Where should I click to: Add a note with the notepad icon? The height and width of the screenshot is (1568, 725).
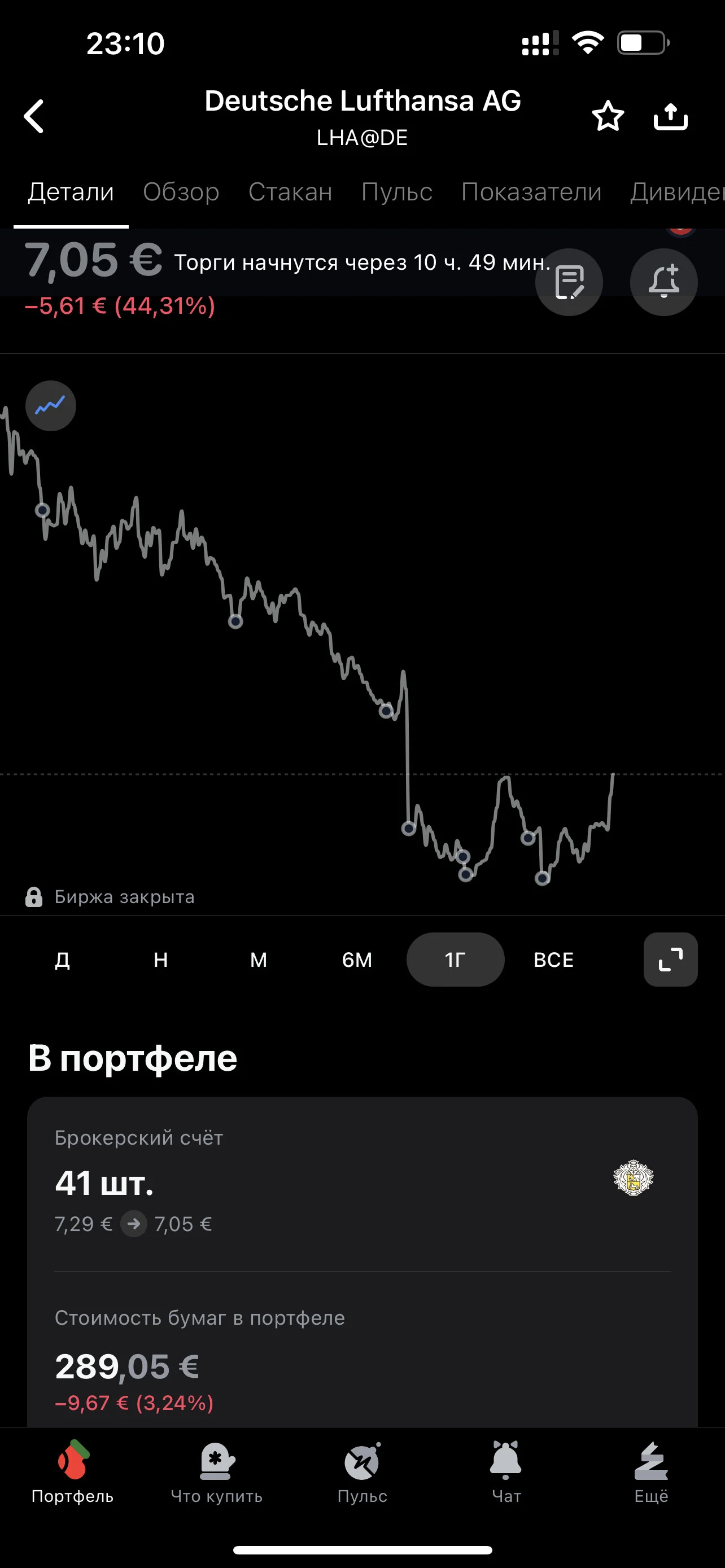(569, 282)
